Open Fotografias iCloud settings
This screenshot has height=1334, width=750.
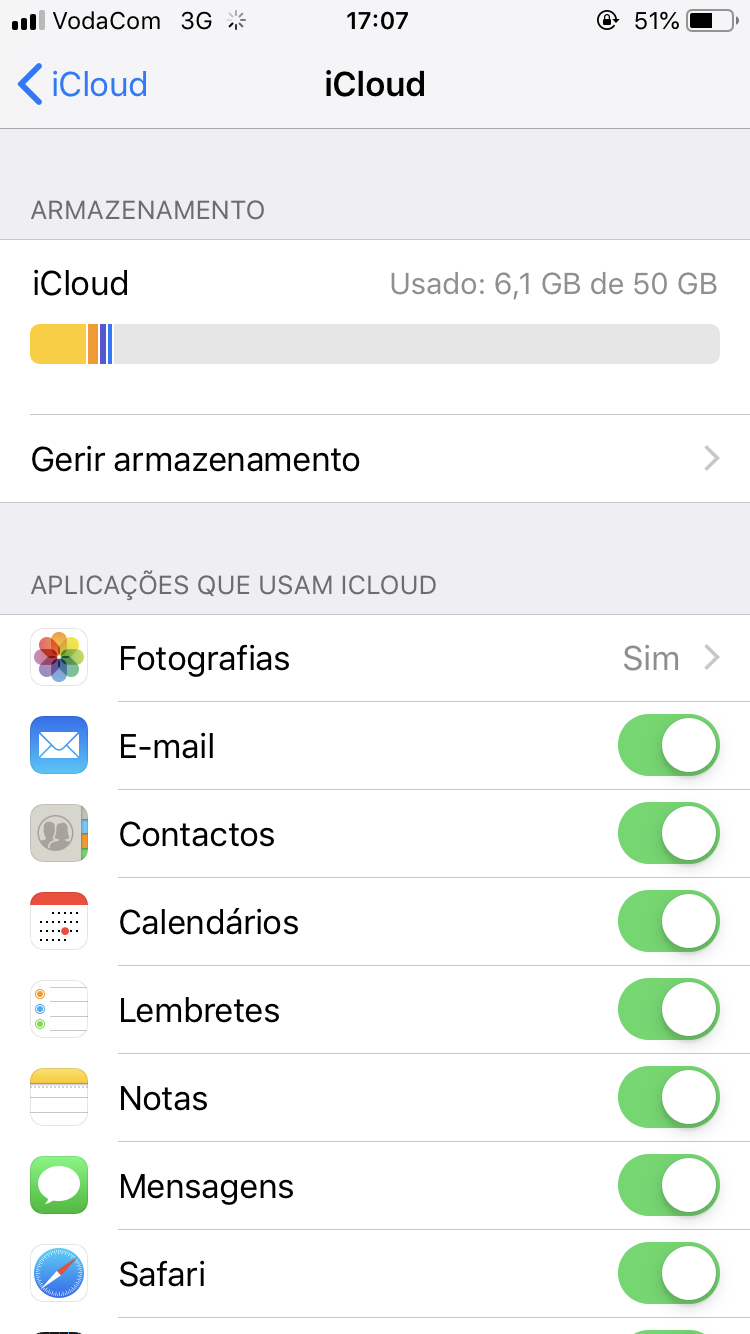375,658
